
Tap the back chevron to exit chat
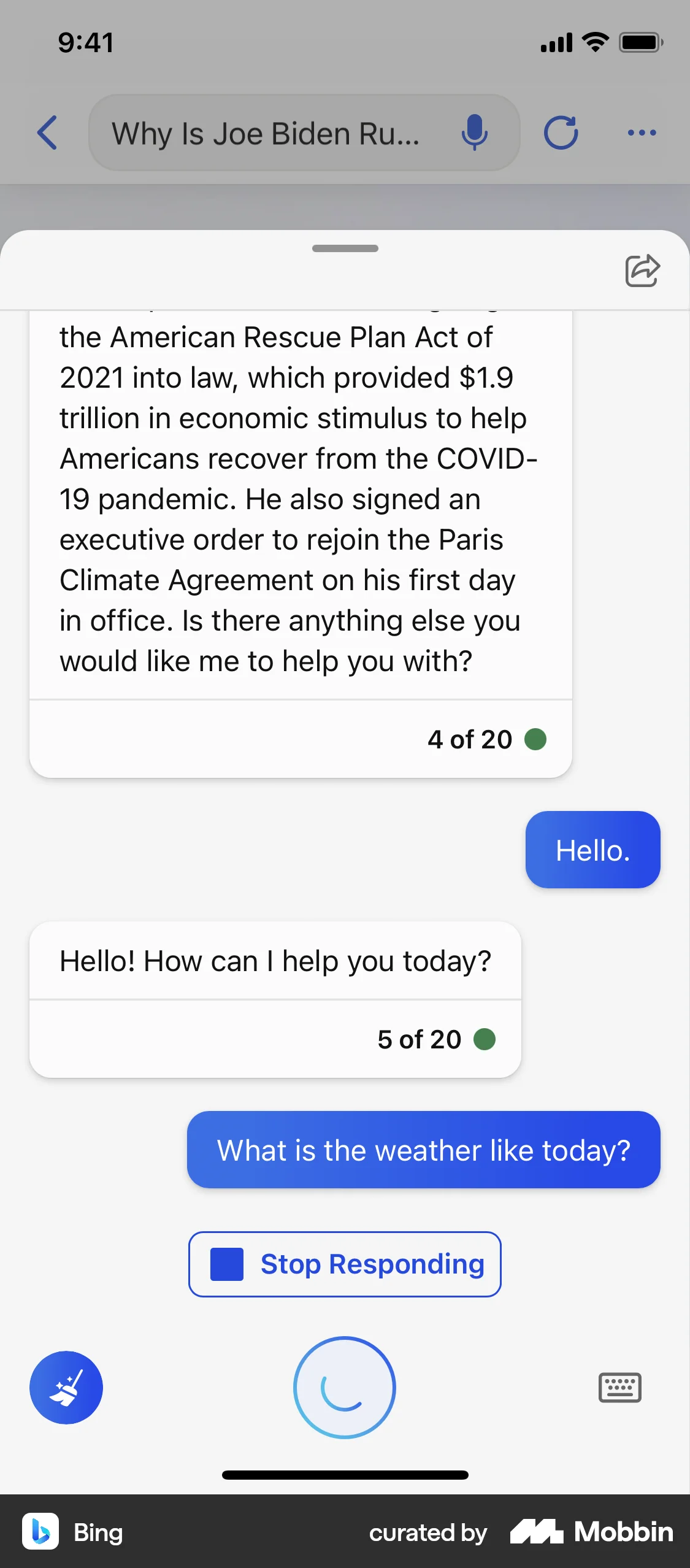(47, 133)
